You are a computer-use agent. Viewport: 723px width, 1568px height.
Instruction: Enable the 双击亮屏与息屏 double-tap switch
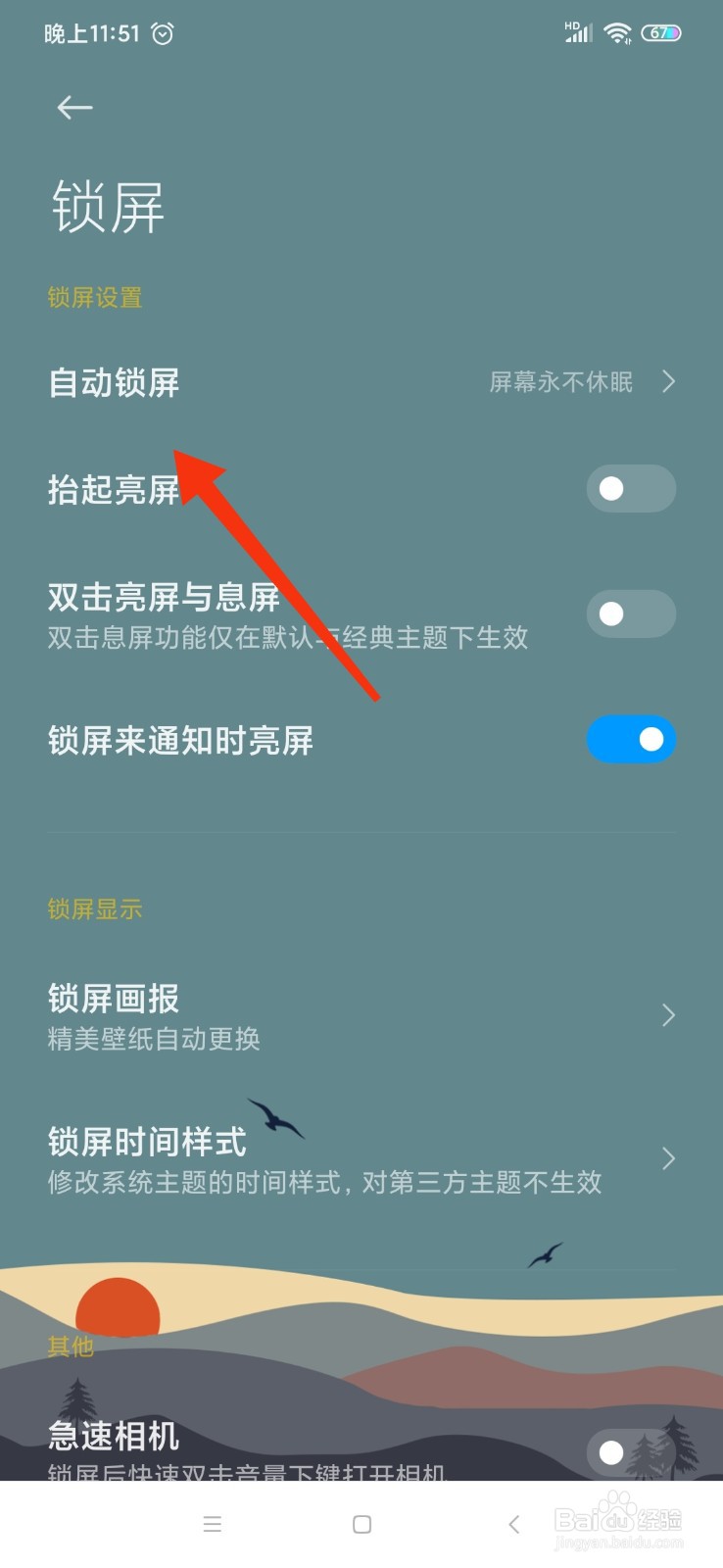point(631,613)
